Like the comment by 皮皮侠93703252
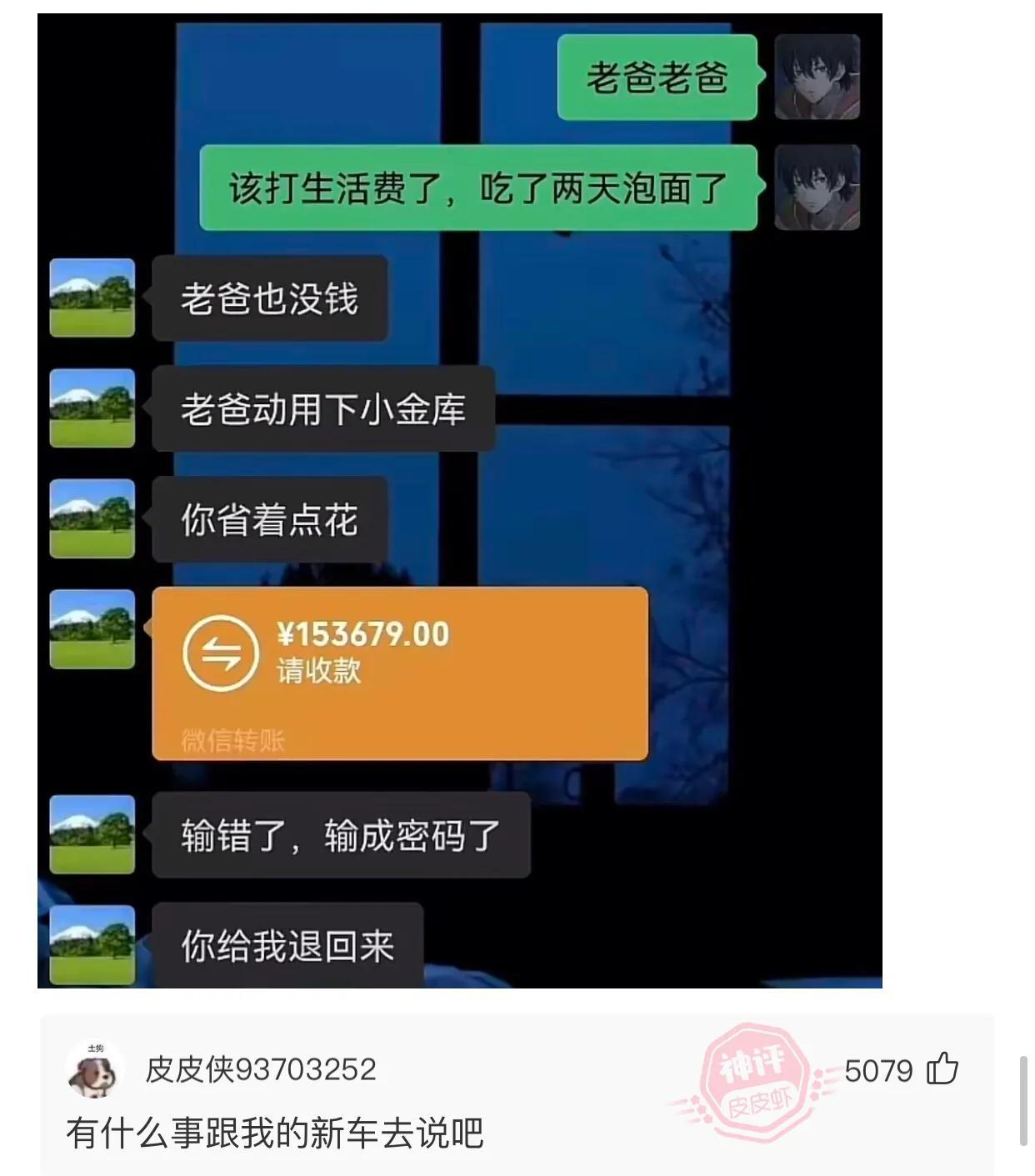Viewport: 1035px width, 1176px height. tap(942, 1068)
